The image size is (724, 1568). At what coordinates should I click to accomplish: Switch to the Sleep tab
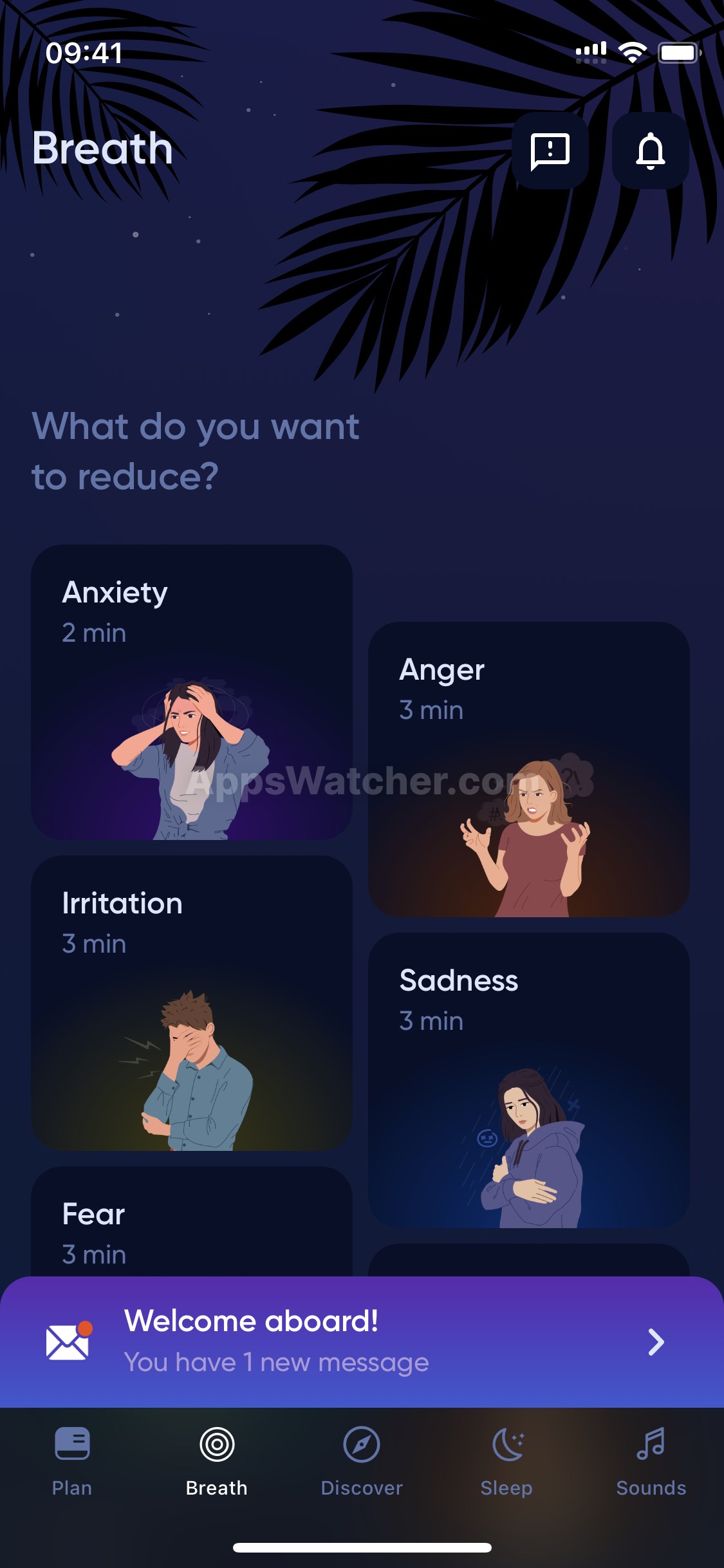pyautogui.click(x=506, y=1461)
